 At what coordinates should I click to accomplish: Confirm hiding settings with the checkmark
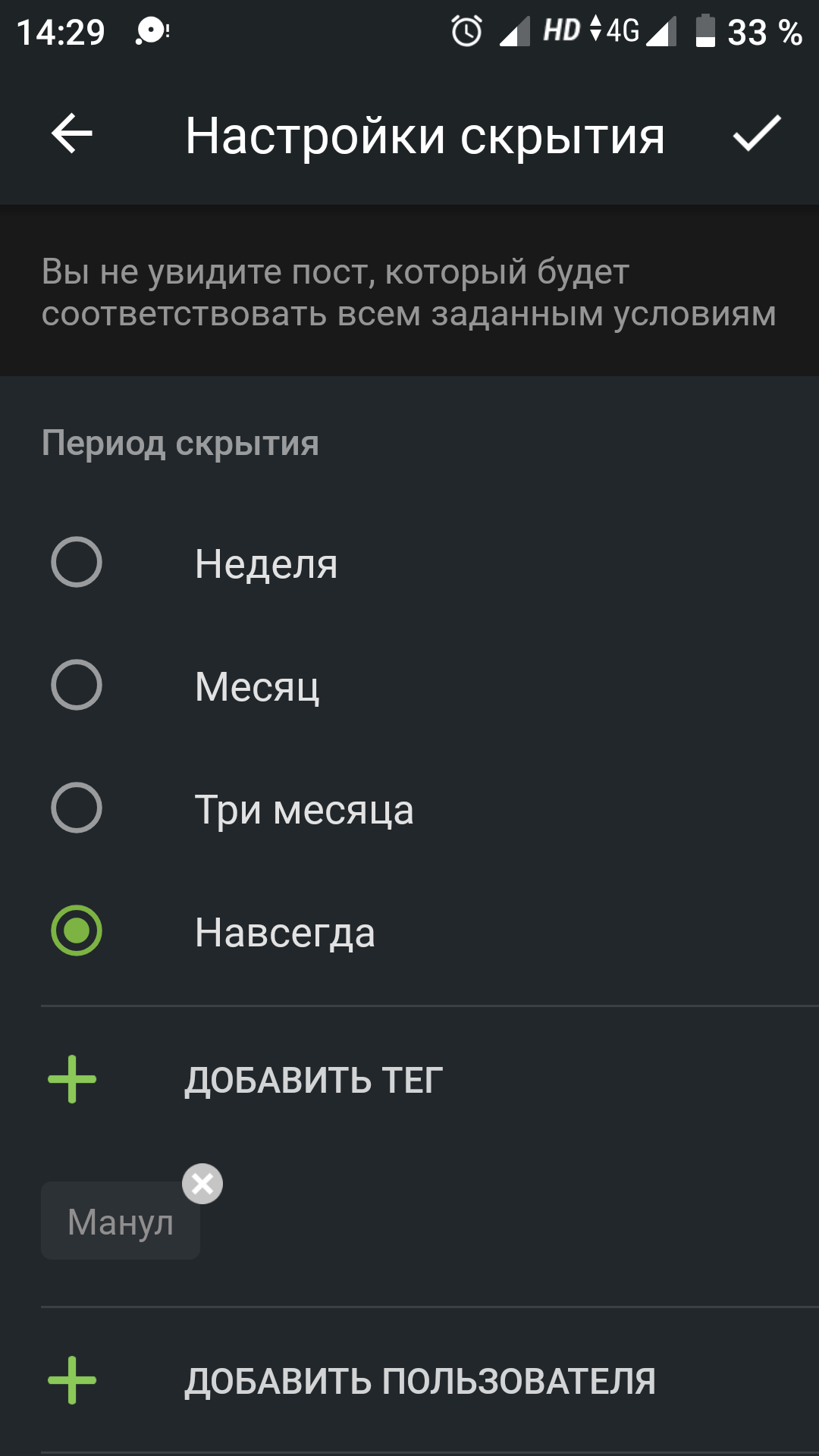[x=756, y=134]
